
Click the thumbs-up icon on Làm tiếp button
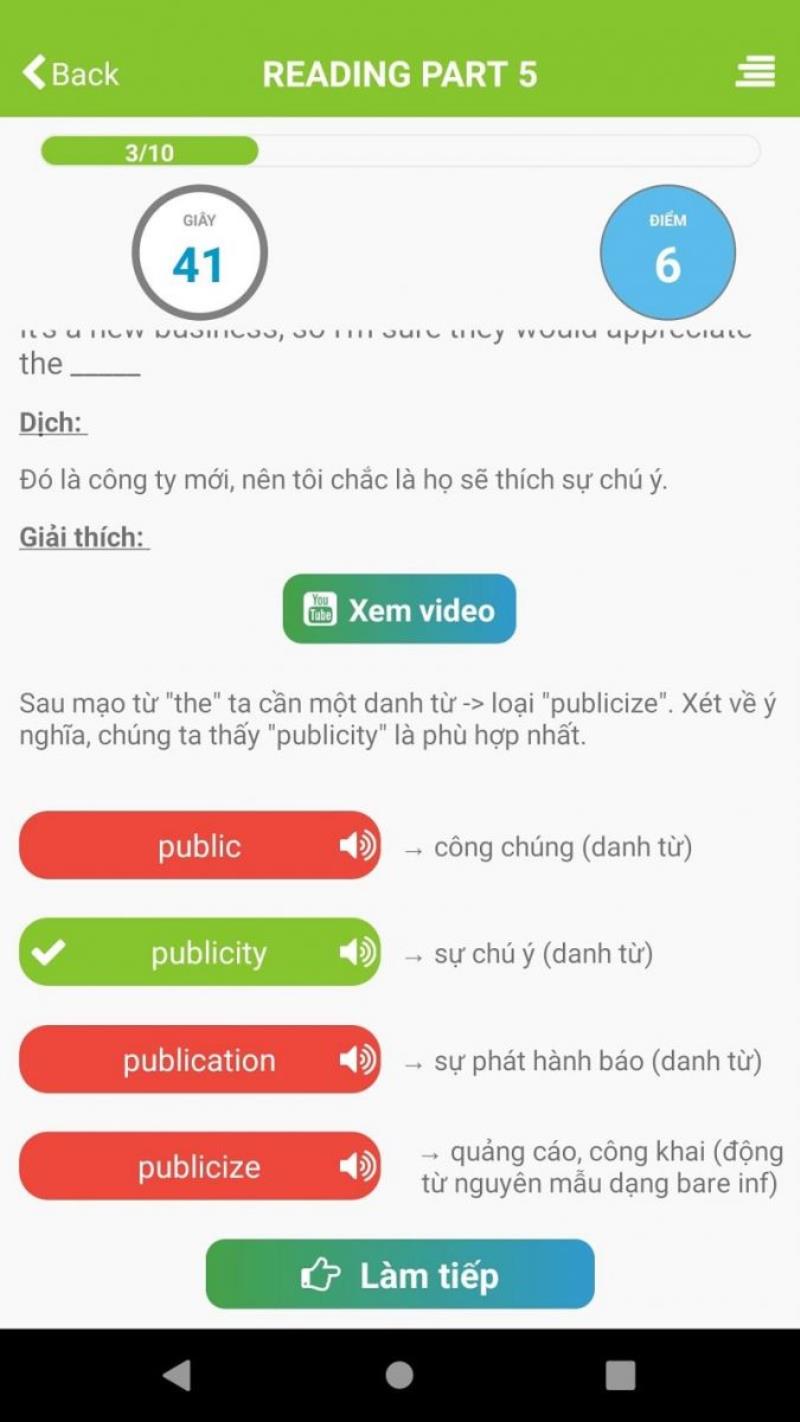(x=320, y=1274)
